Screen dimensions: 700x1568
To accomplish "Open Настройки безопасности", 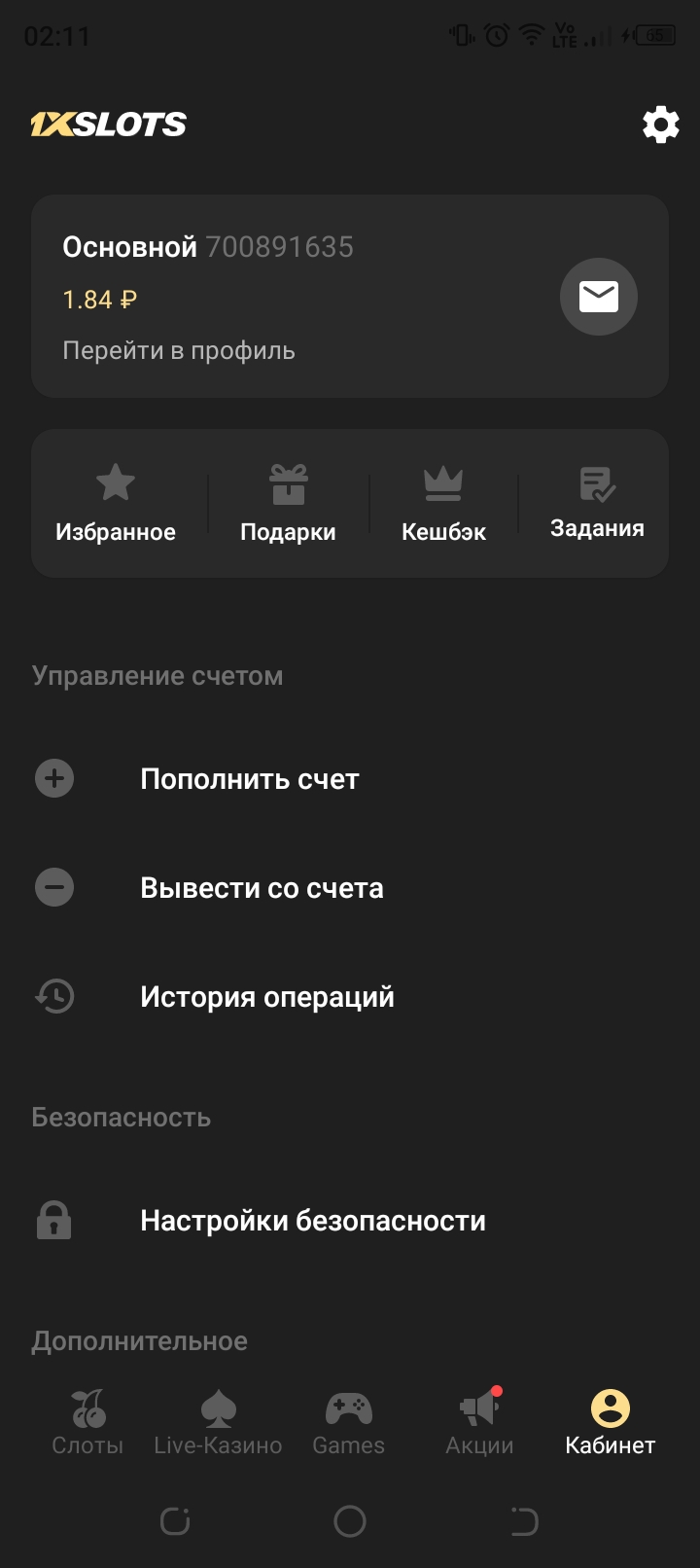I will pos(312,1221).
